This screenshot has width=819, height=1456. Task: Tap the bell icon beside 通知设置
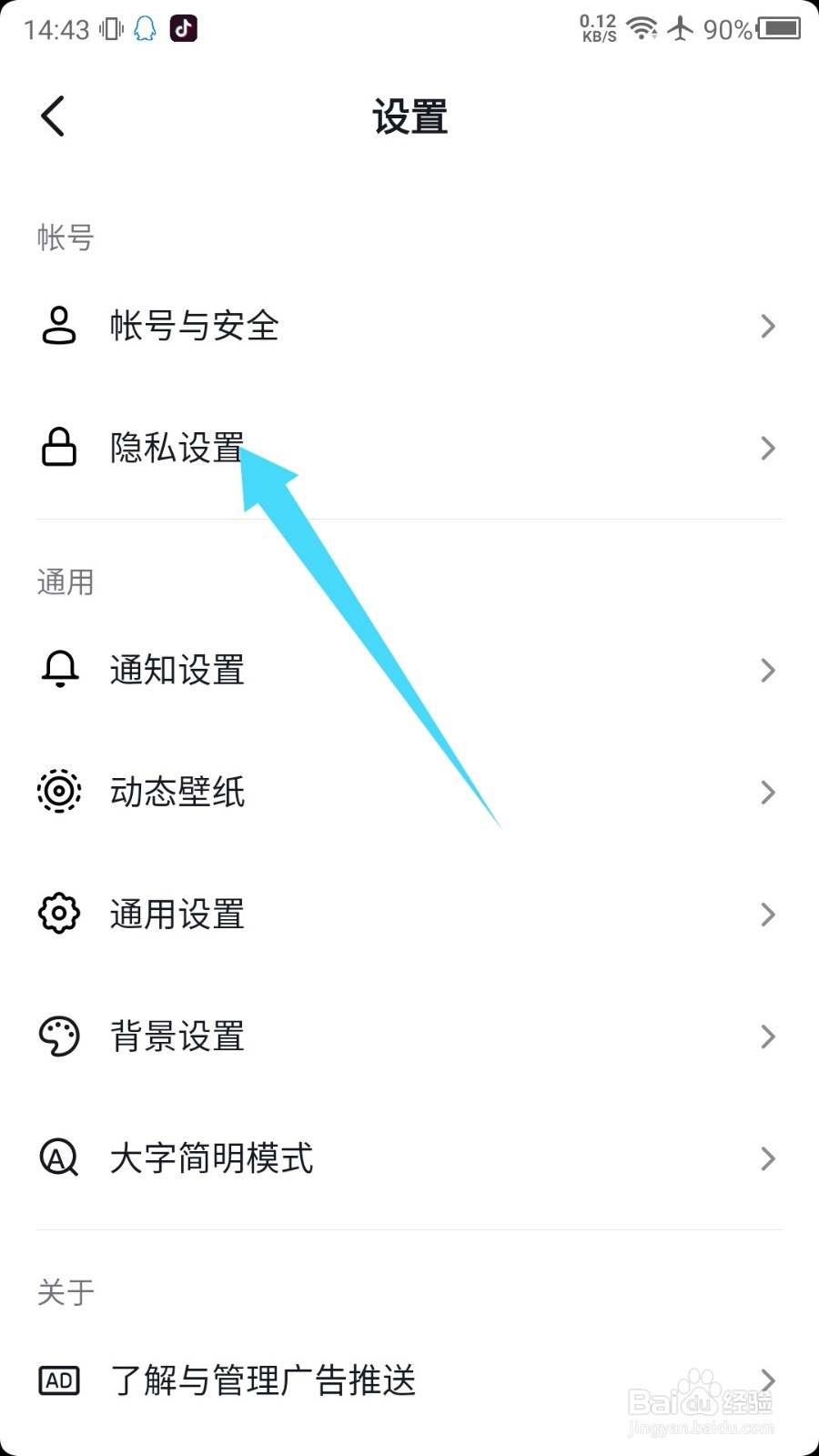click(x=58, y=671)
